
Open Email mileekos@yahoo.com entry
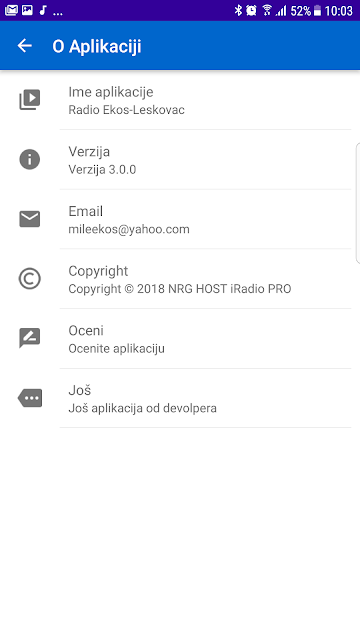coord(180,219)
